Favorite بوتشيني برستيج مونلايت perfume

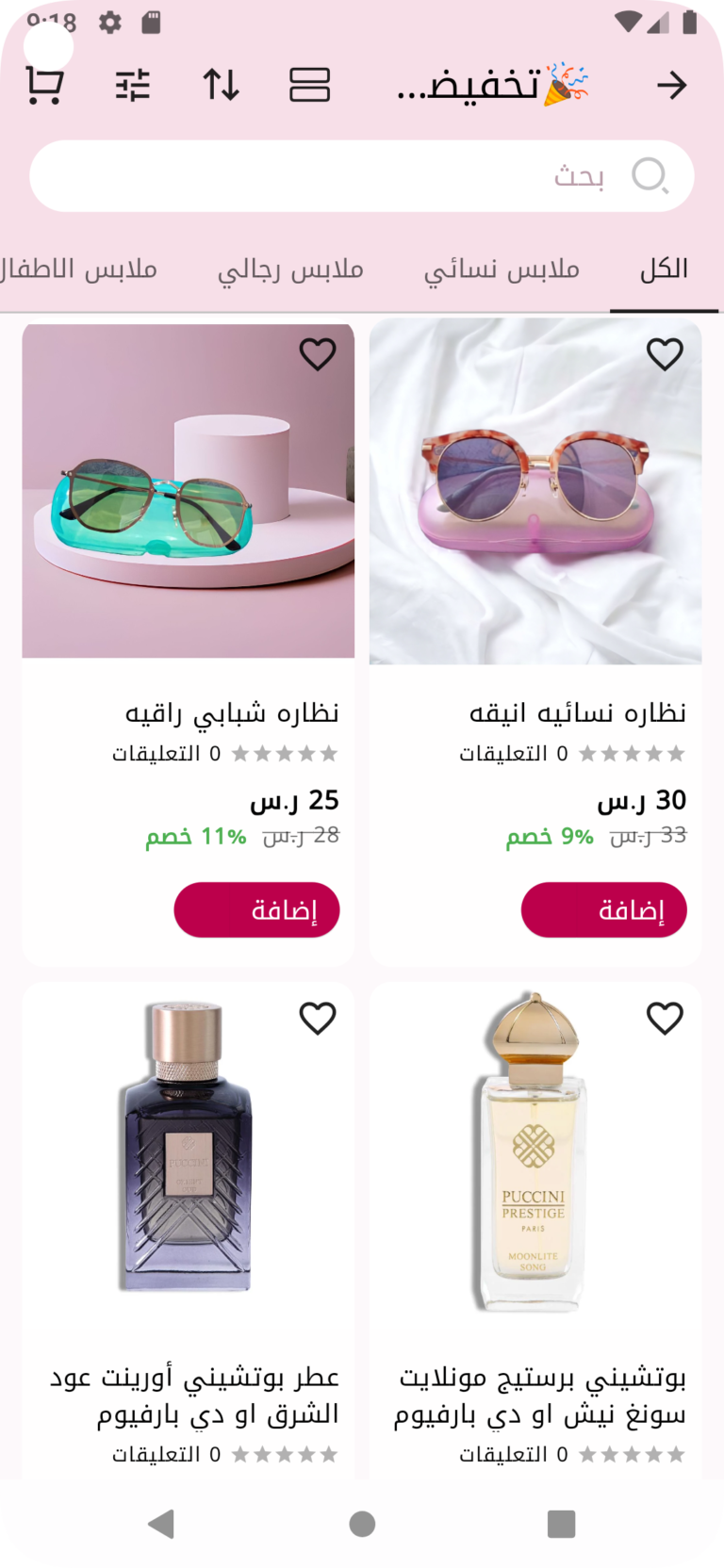point(665,1018)
